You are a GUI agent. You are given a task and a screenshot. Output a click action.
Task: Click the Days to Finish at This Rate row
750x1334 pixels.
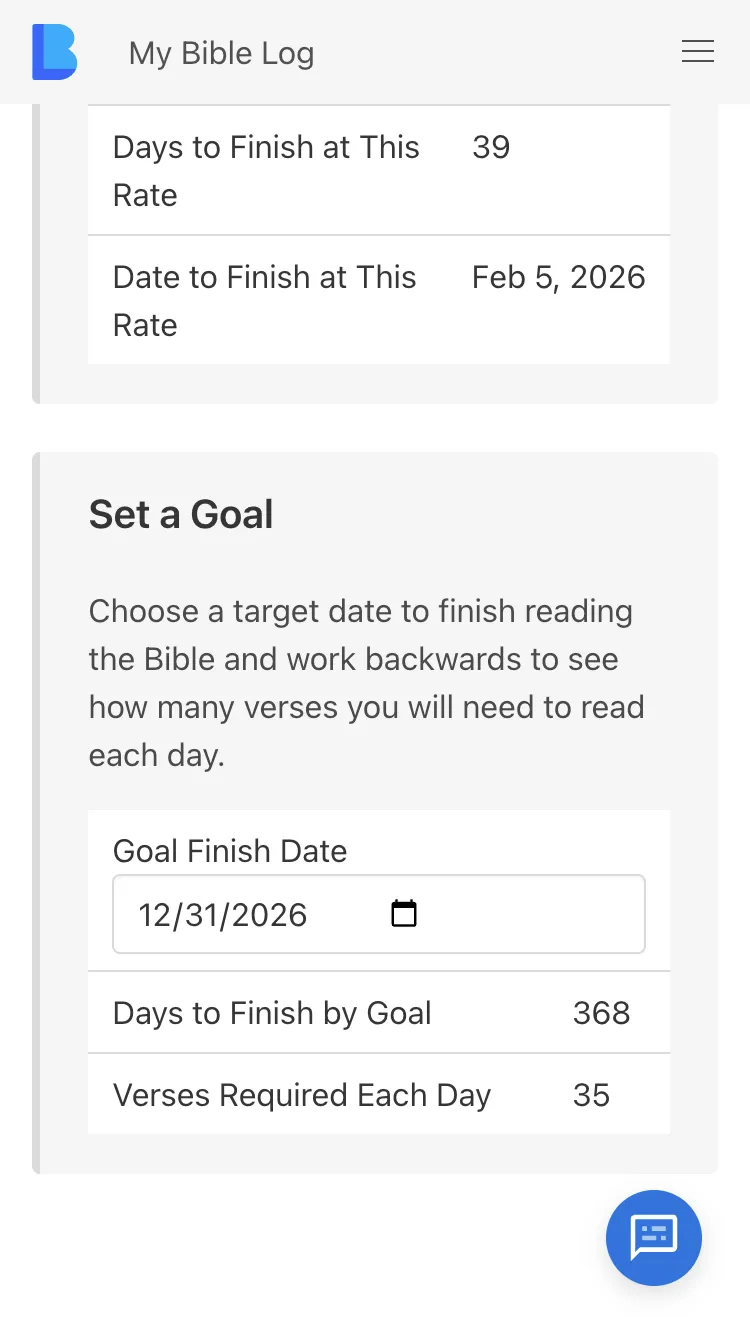[x=378, y=171]
